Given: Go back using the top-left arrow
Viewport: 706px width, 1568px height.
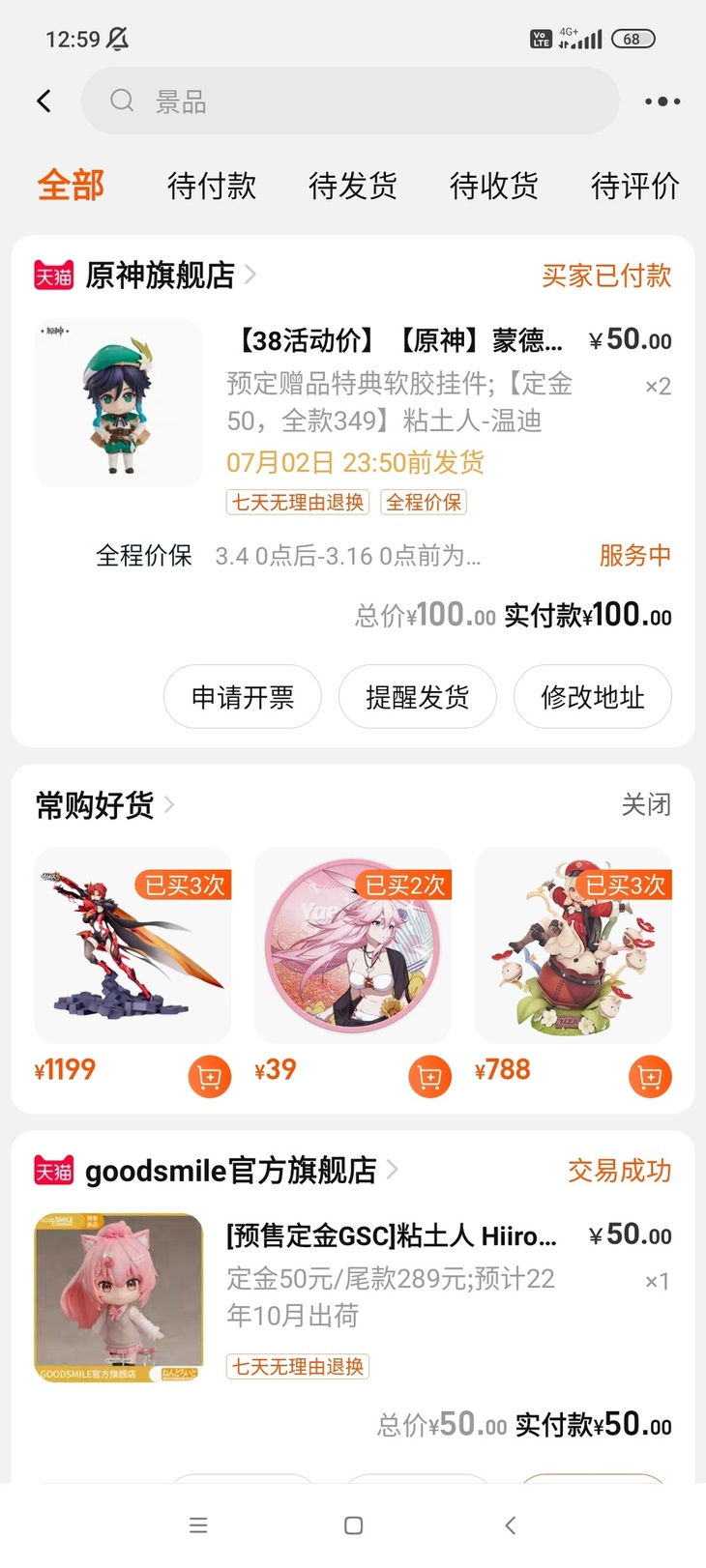Looking at the screenshot, I should 44,101.
